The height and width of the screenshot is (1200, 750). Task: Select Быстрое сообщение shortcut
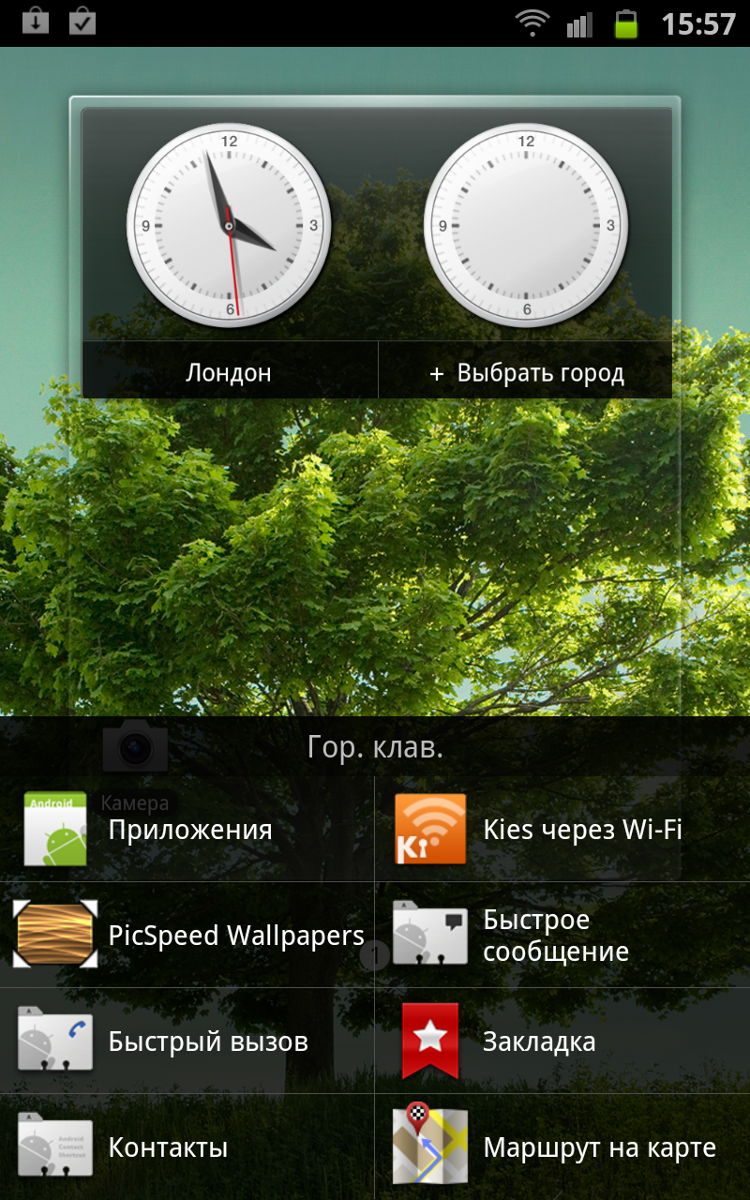point(562,935)
